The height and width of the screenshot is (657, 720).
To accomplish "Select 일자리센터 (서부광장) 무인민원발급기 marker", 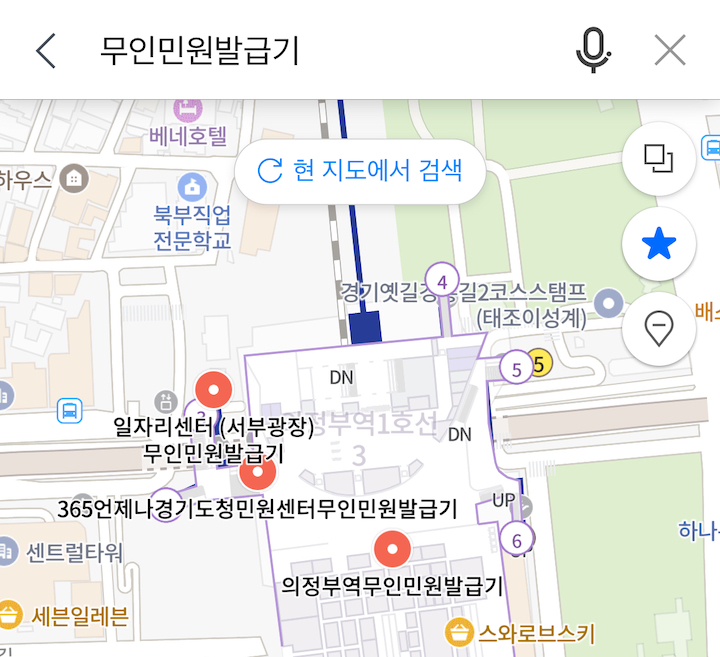I will point(213,389).
